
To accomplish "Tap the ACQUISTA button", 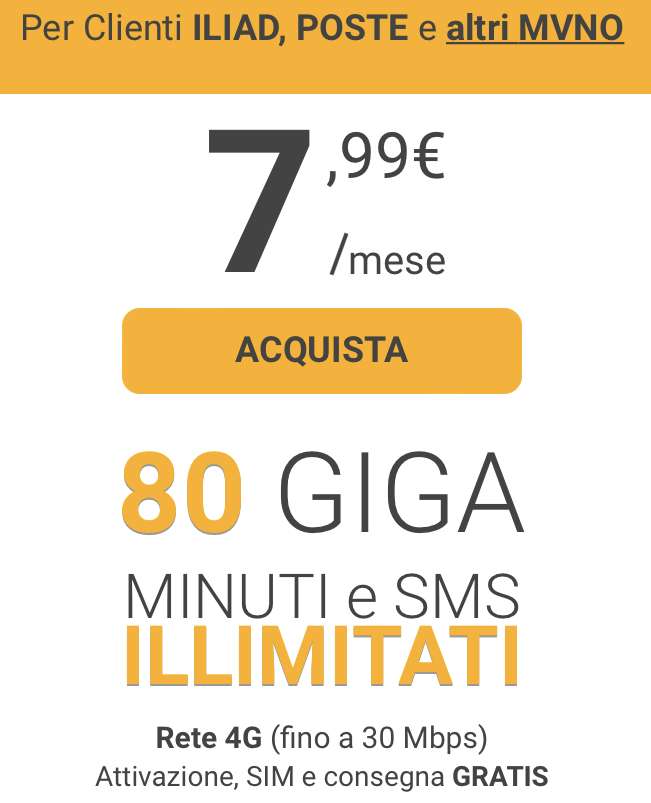I will [x=321, y=350].
